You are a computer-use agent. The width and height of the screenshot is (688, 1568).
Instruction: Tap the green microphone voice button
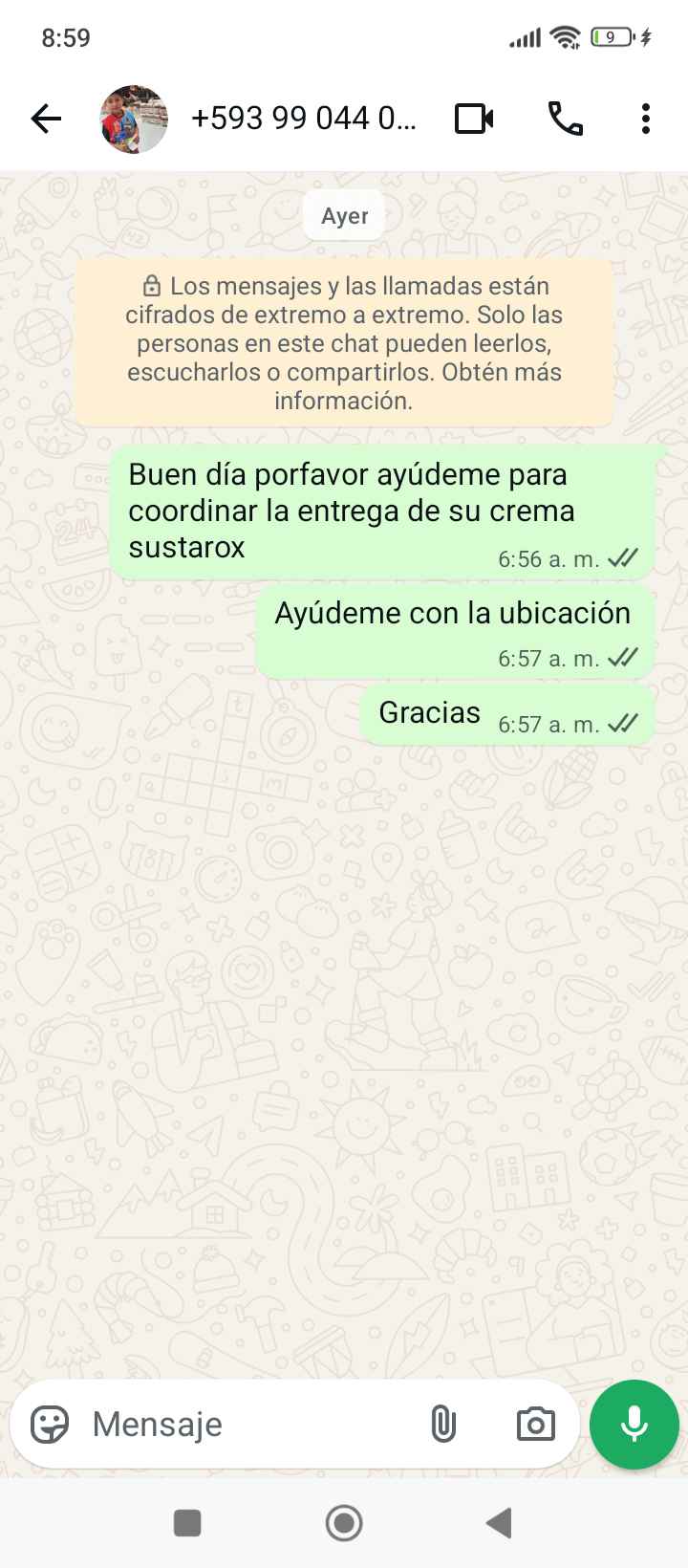tap(634, 1425)
